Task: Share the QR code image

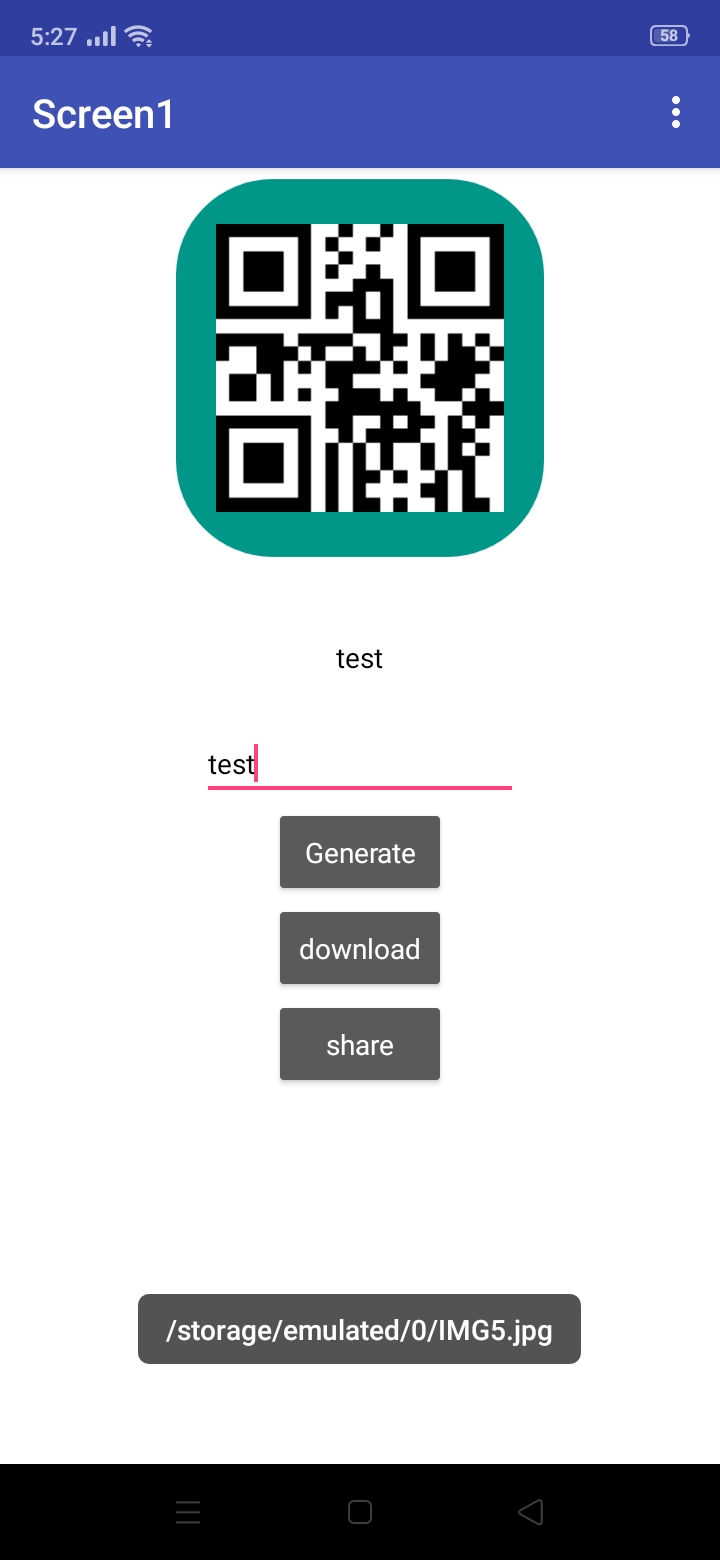Action: [360, 1044]
